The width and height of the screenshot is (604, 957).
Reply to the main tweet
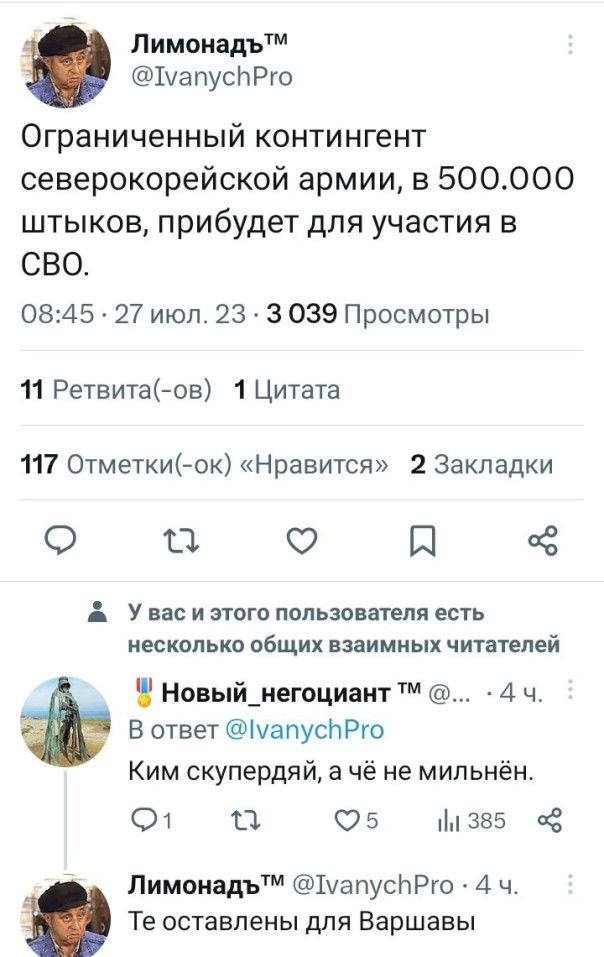tap(63, 541)
